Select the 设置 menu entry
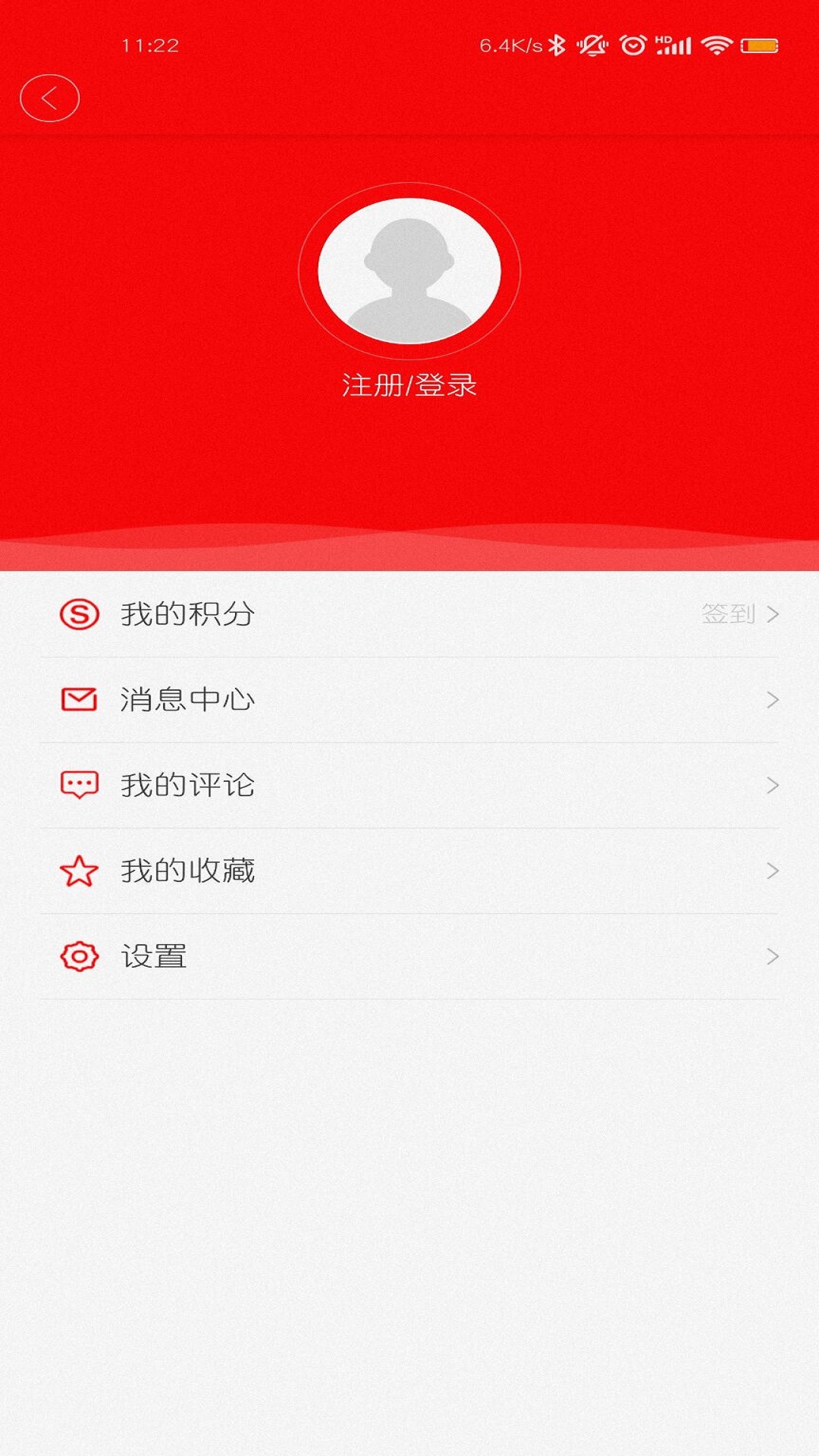 point(155,955)
